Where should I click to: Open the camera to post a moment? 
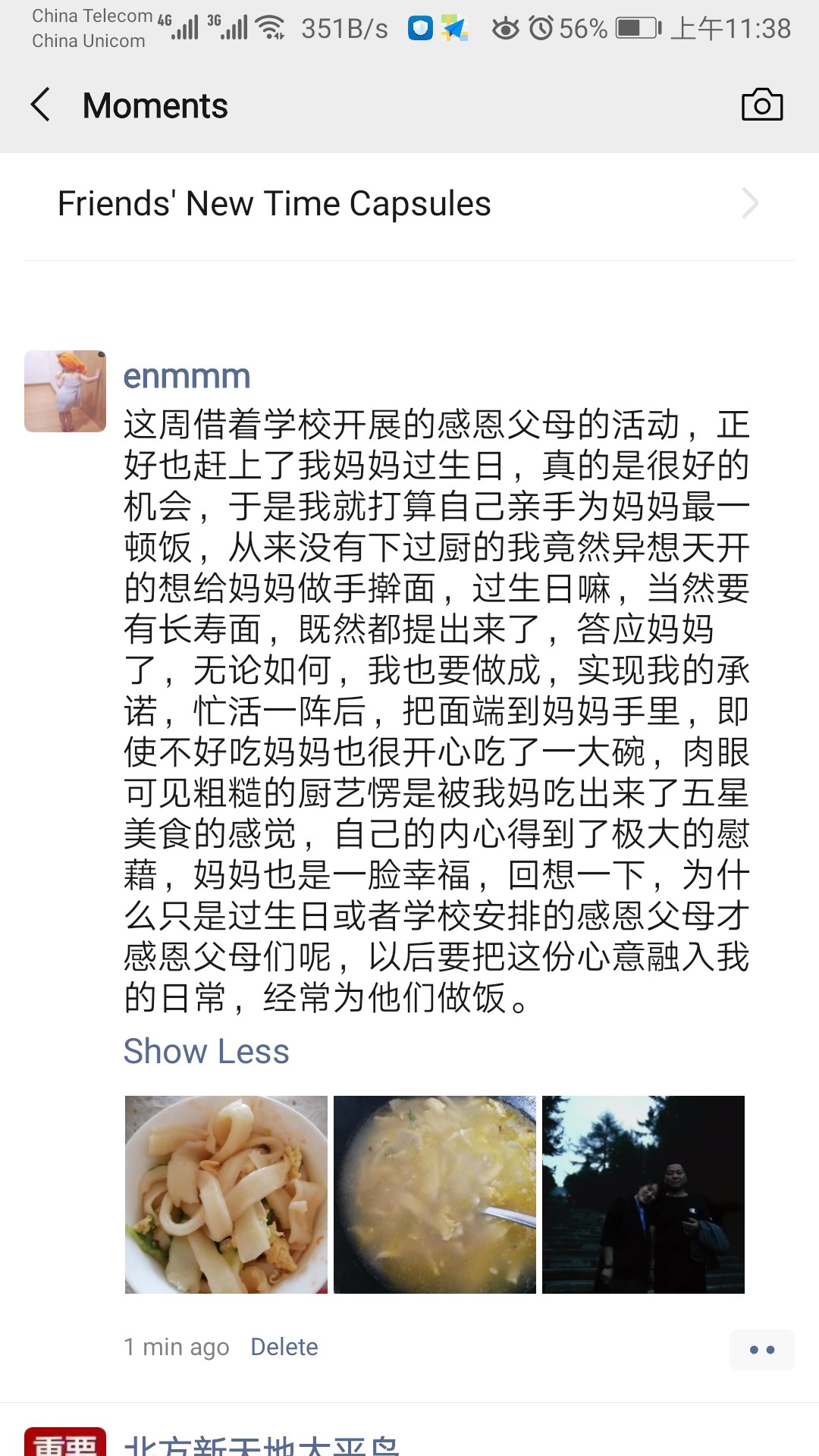762,105
